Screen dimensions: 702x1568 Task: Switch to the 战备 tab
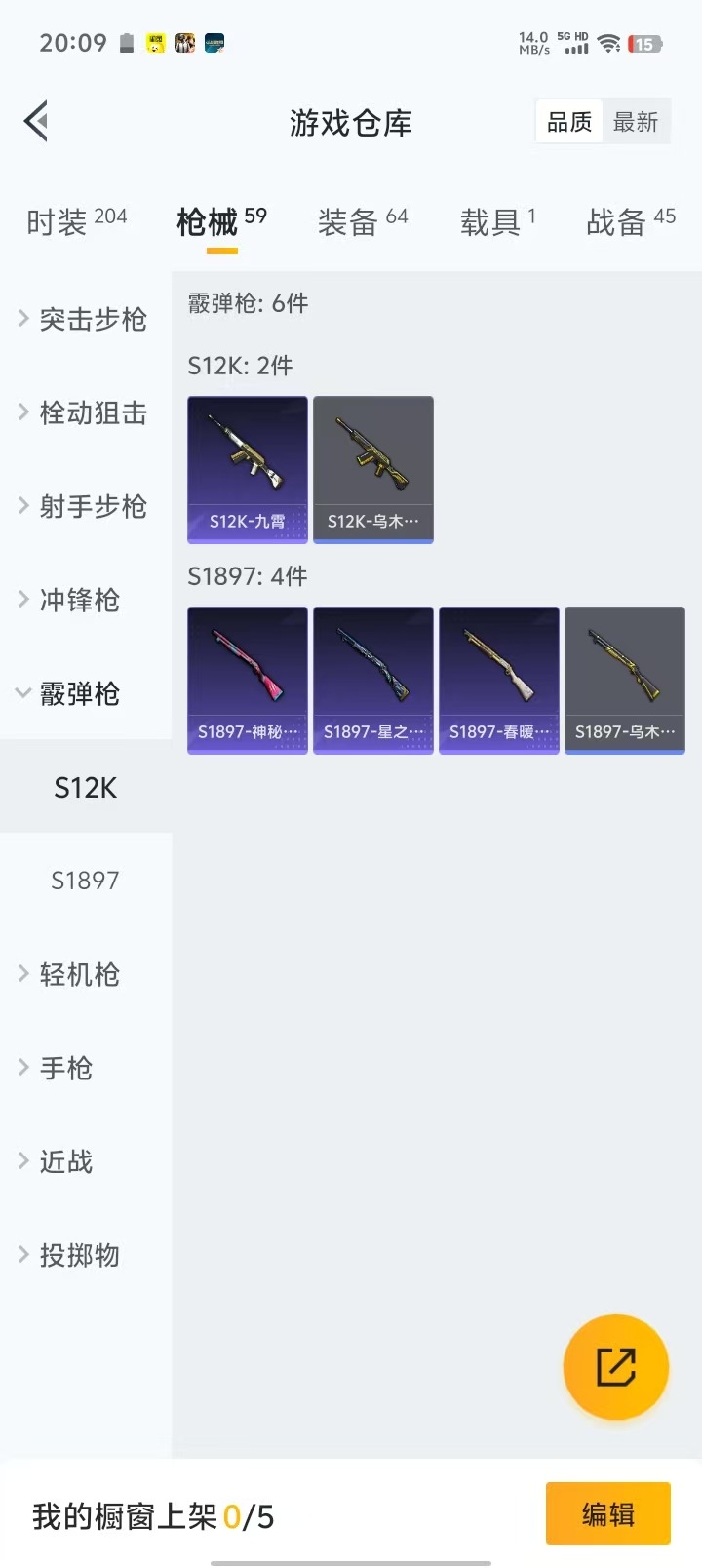click(x=630, y=221)
